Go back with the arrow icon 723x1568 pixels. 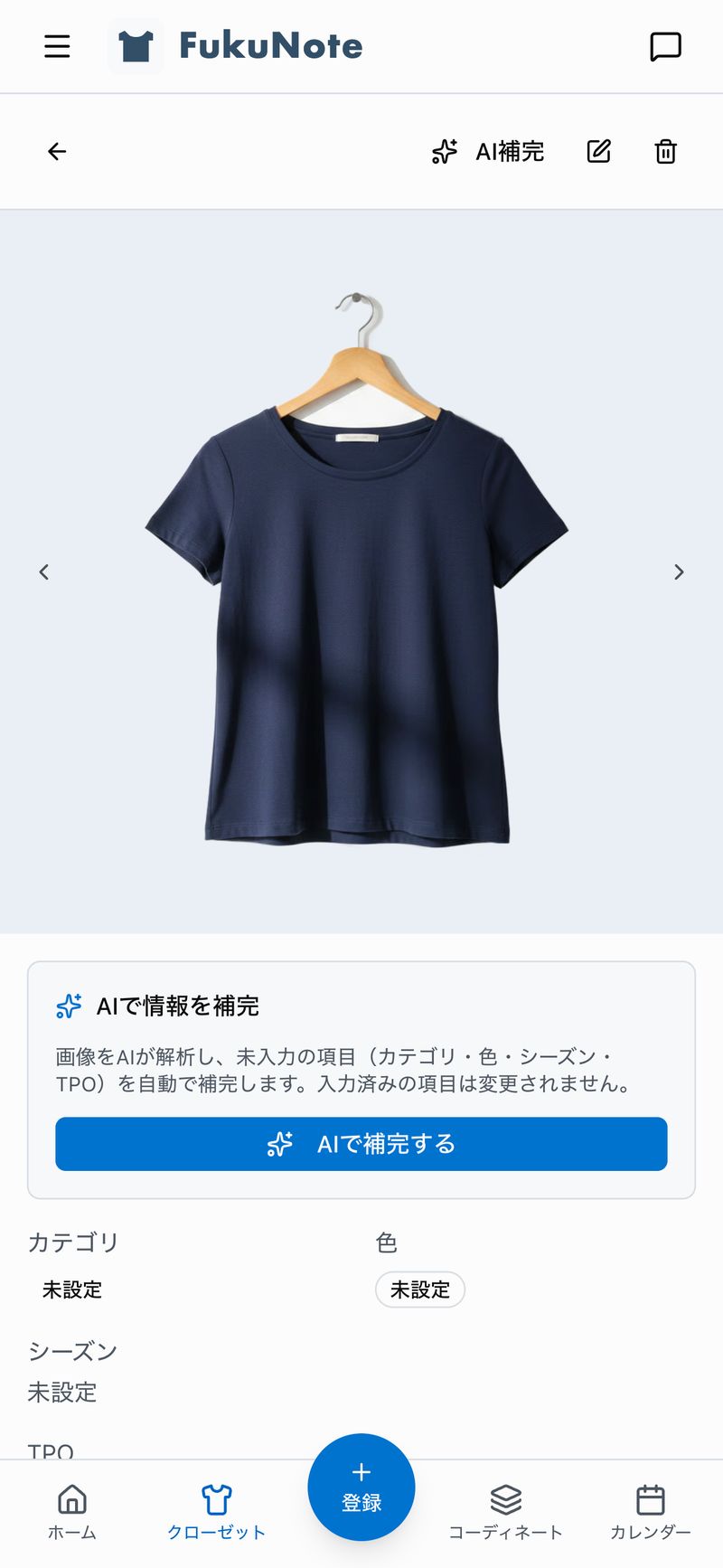point(56,151)
